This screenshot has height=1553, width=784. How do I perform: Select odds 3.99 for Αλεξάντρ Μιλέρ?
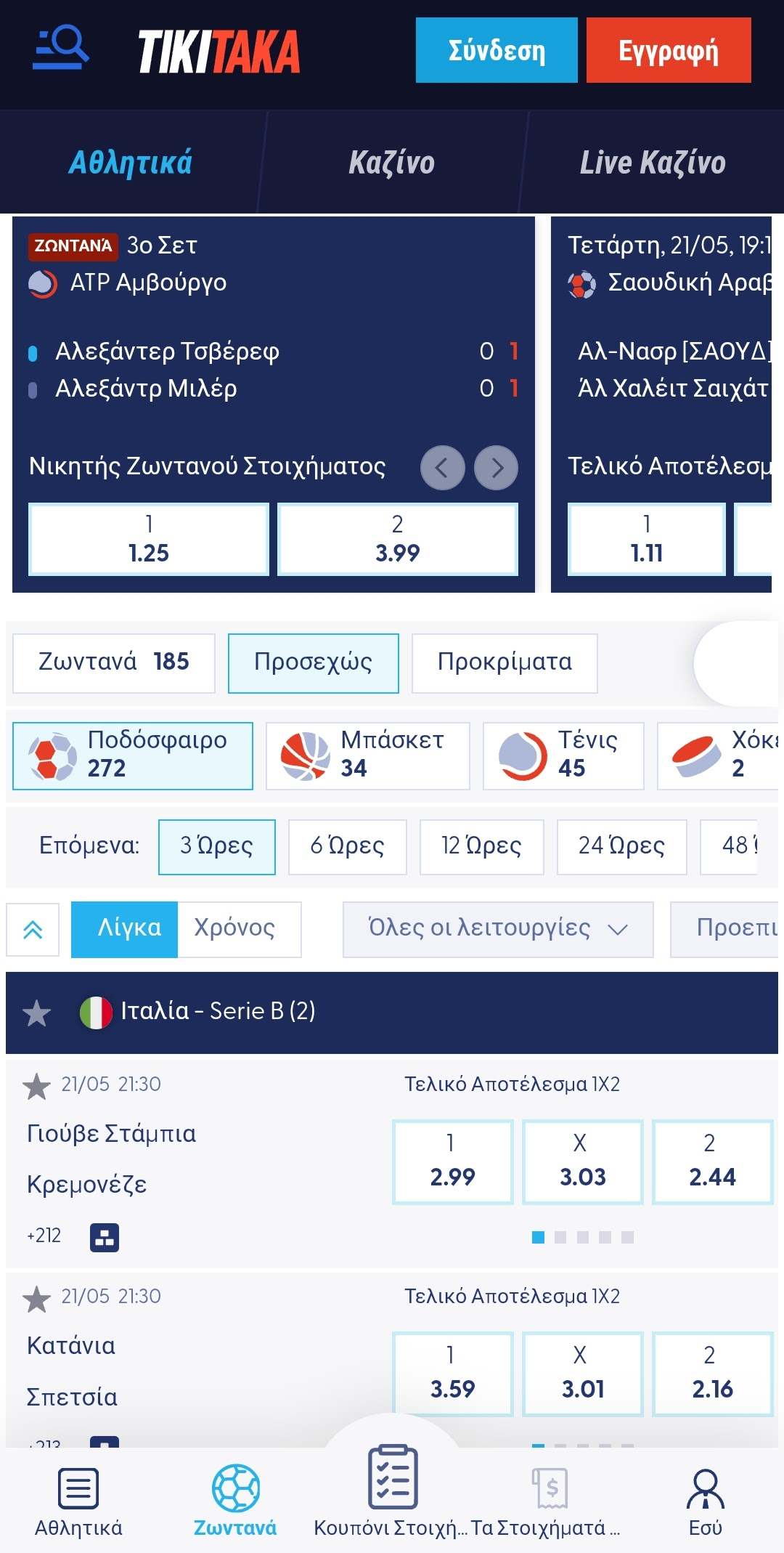click(x=398, y=539)
